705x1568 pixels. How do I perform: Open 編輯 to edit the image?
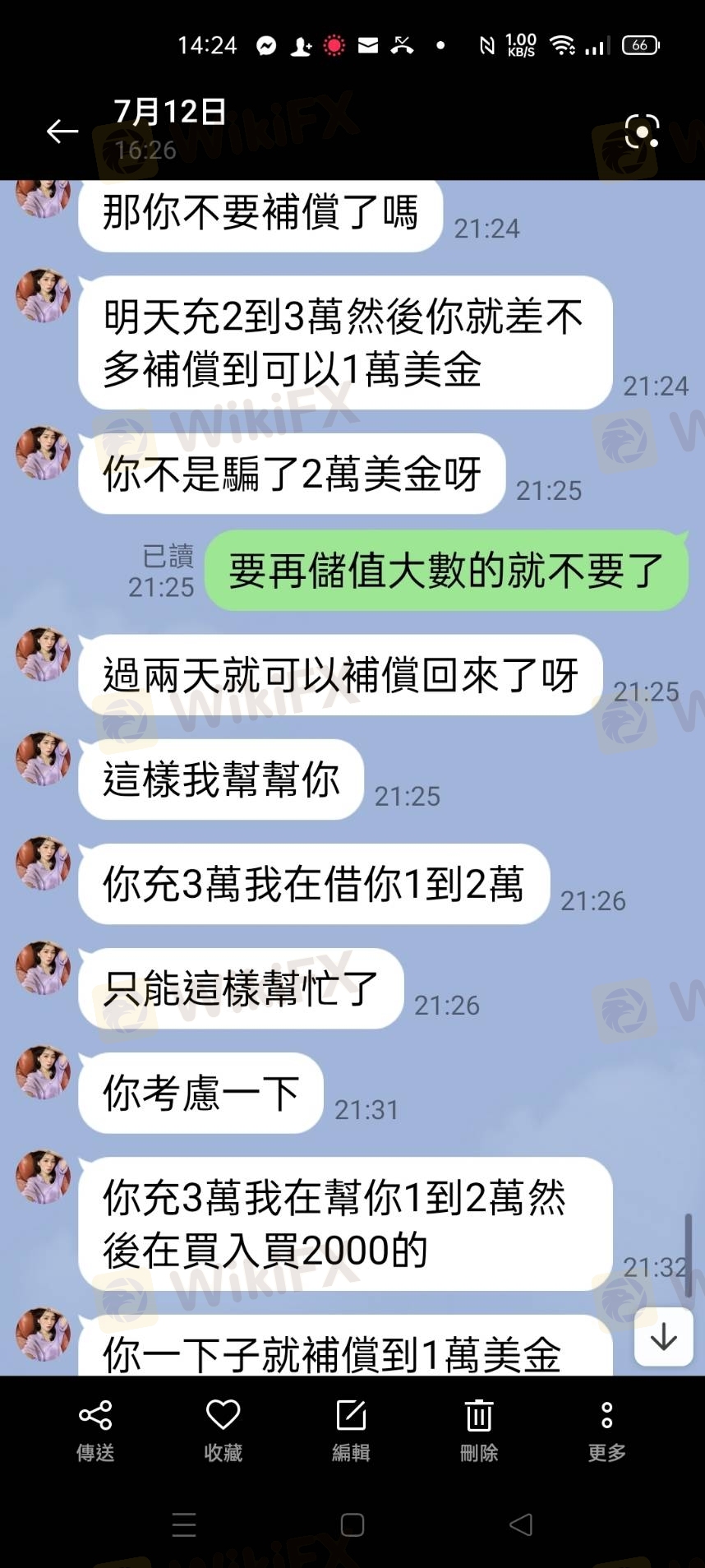click(351, 1430)
